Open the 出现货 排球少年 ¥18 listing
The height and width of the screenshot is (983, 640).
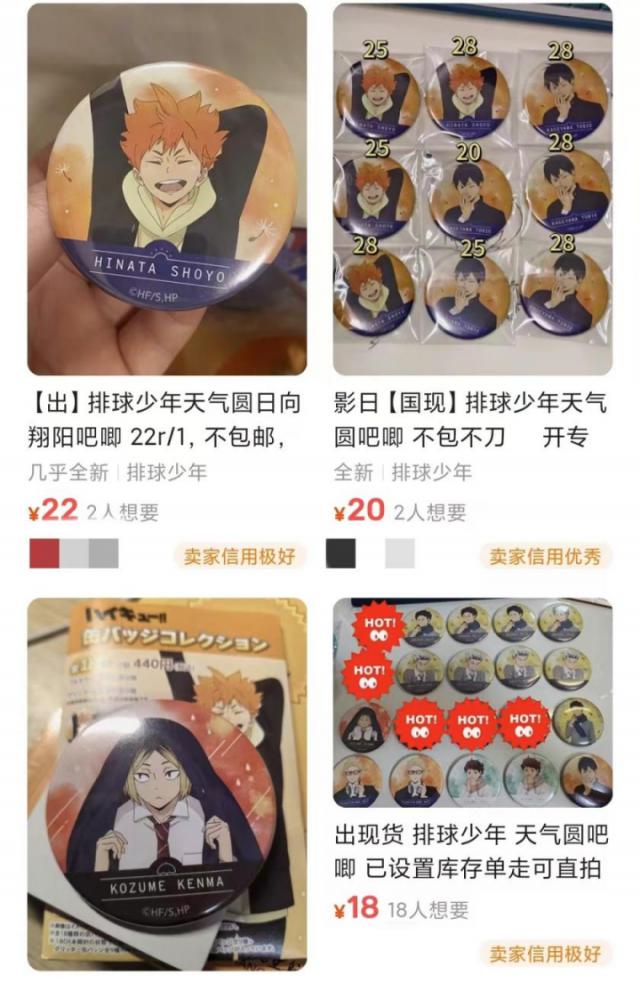pos(472,704)
